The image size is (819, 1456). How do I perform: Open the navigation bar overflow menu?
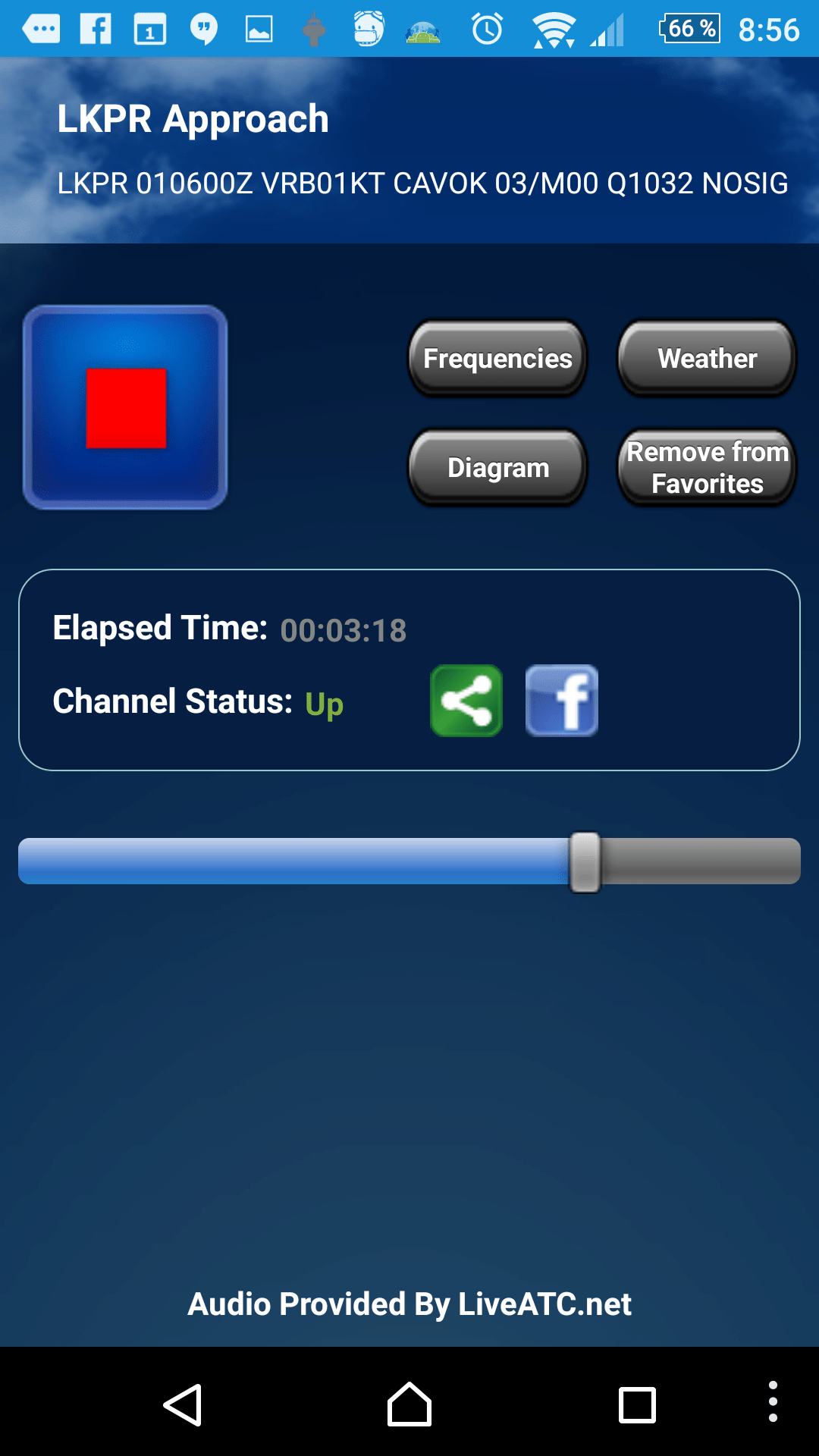(x=773, y=1401)
